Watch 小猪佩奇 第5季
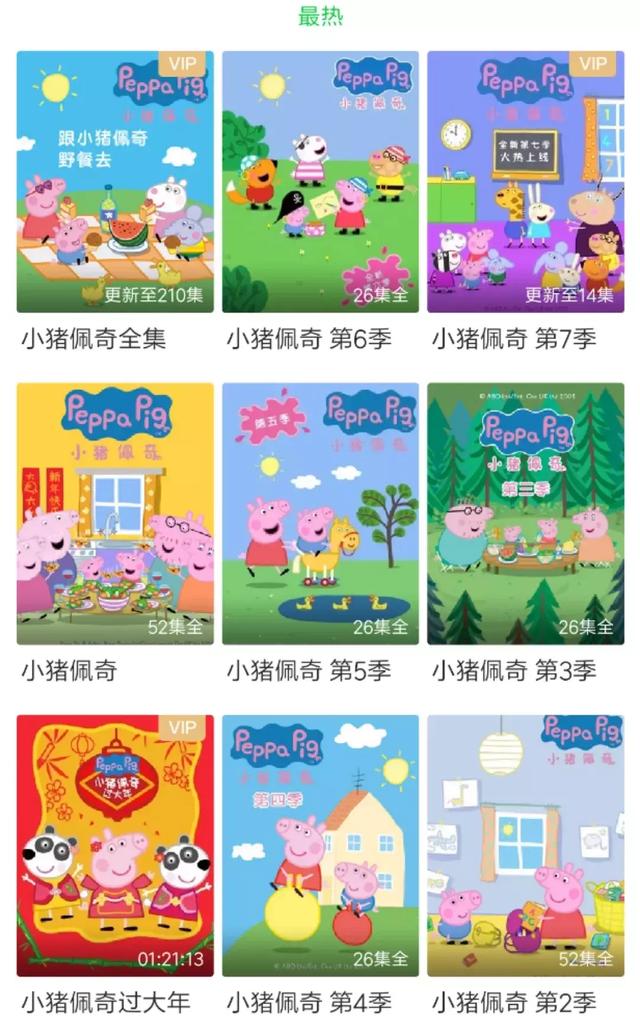 320,513
